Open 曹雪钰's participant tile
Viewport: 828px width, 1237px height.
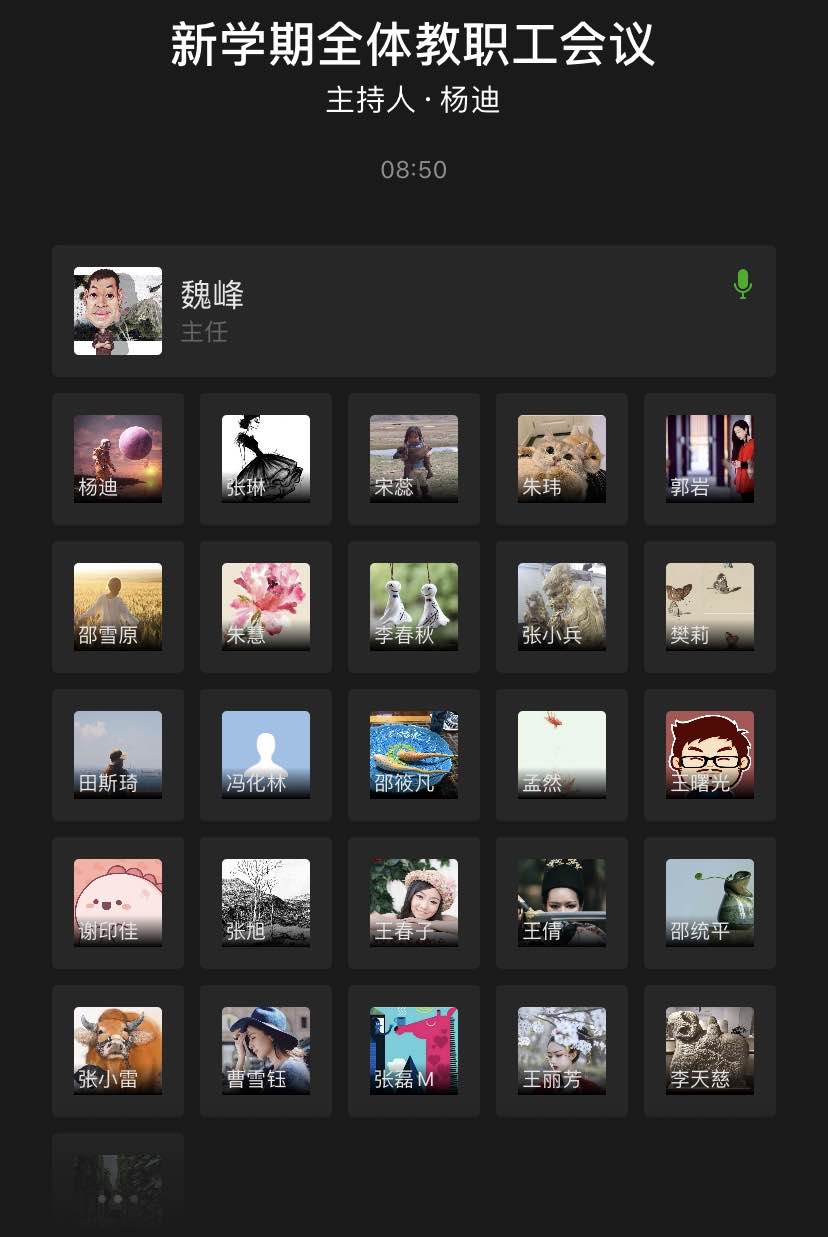coord(266,1051)
